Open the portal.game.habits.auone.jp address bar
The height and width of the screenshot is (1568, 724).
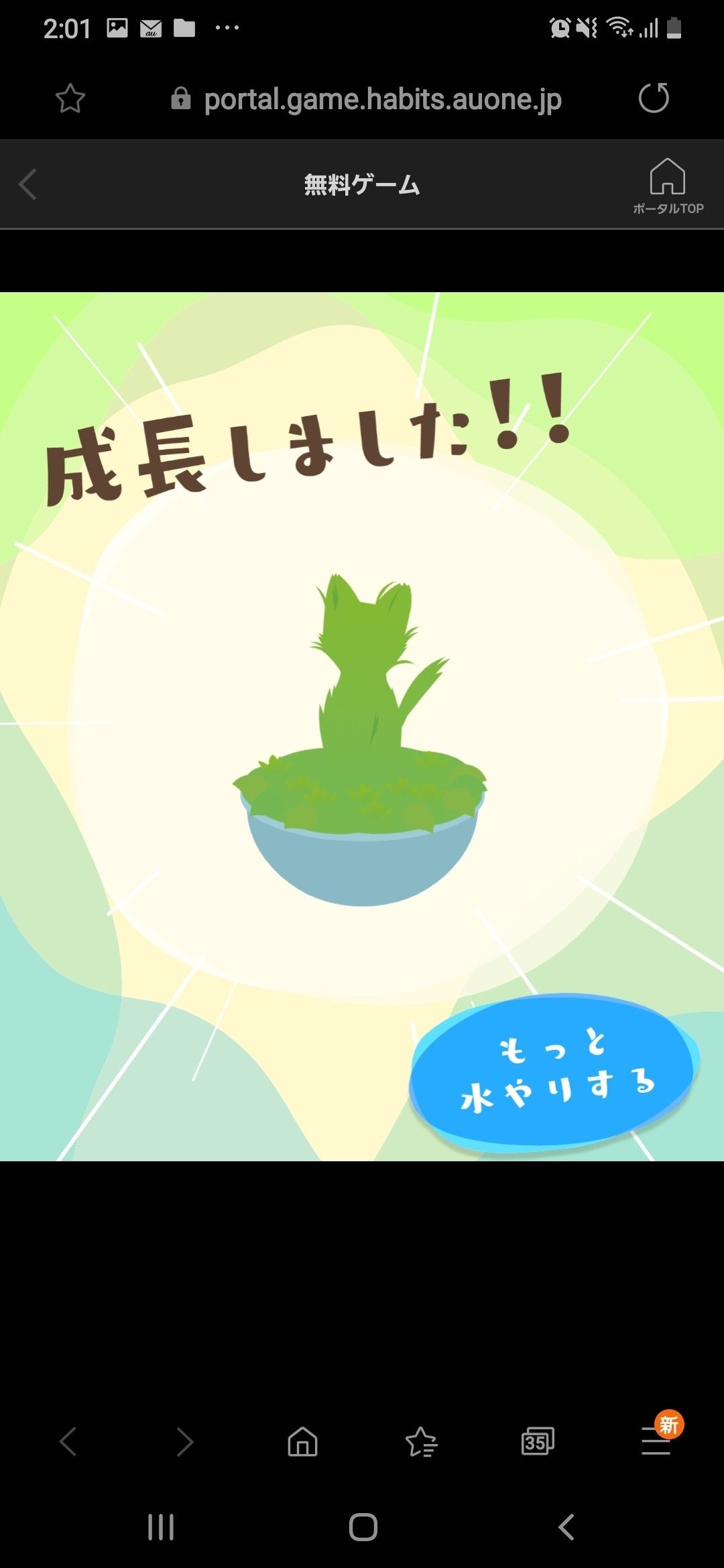(382, 100)
